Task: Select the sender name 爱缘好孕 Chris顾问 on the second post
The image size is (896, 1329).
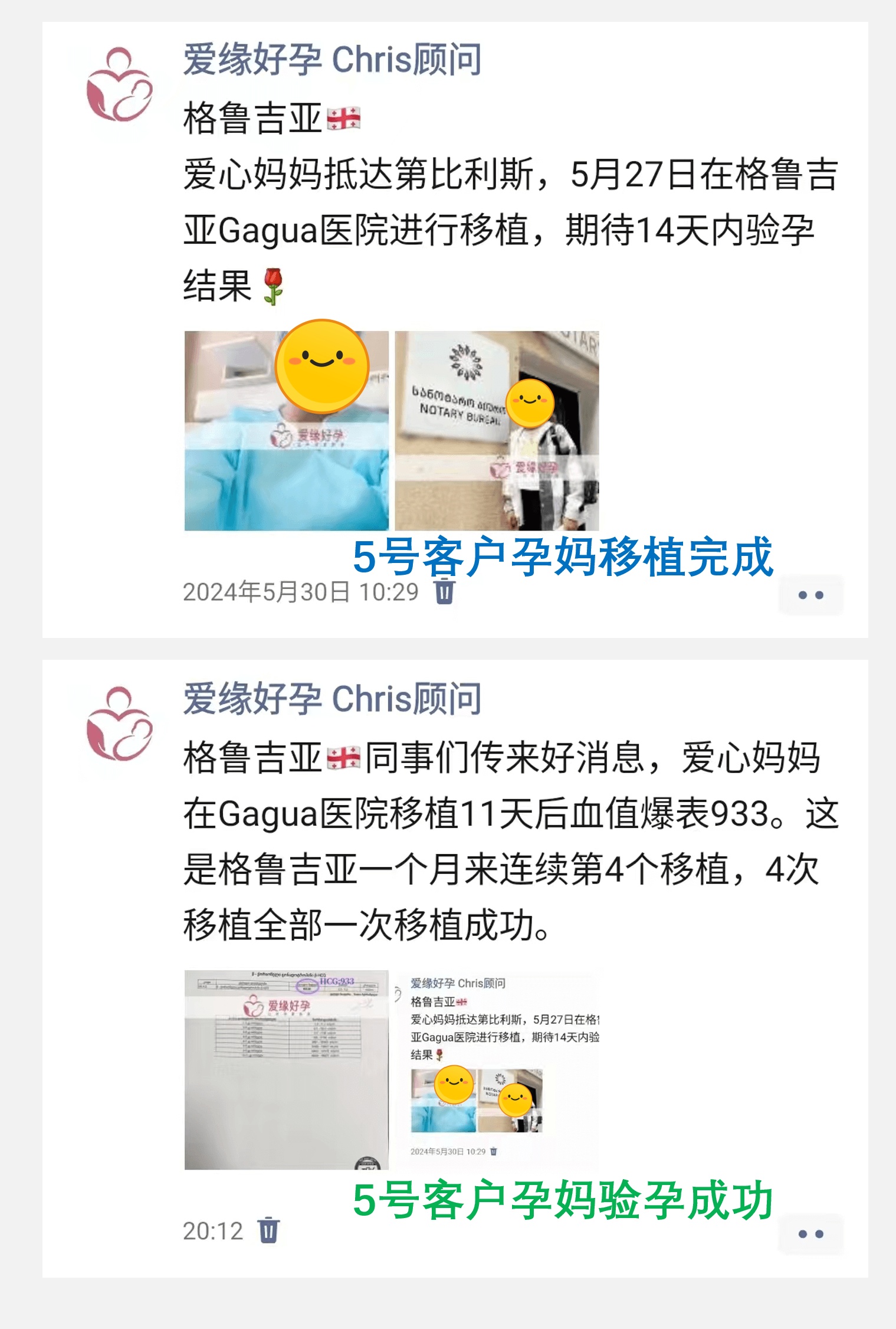Action: [325, 700]
